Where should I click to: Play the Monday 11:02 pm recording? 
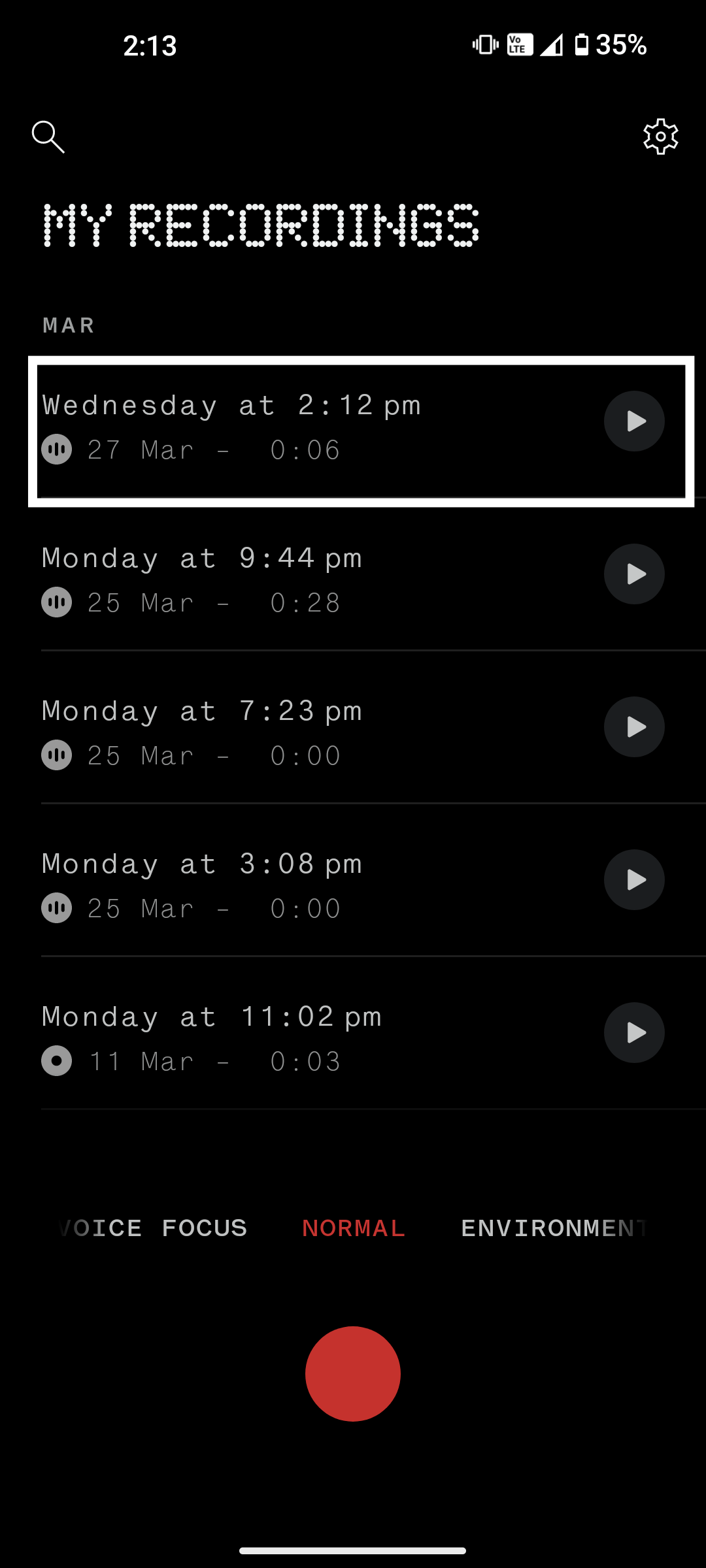[634, 1032]
